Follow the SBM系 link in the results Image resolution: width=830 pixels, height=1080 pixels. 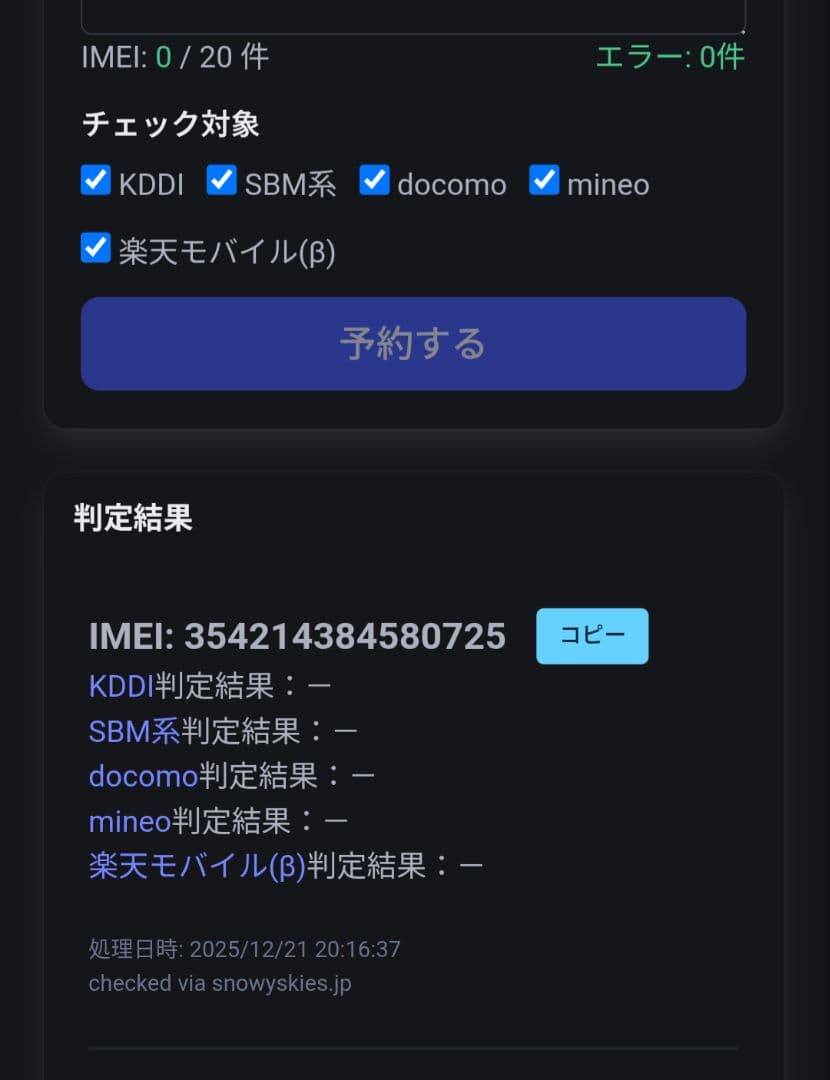coord(134,731)
